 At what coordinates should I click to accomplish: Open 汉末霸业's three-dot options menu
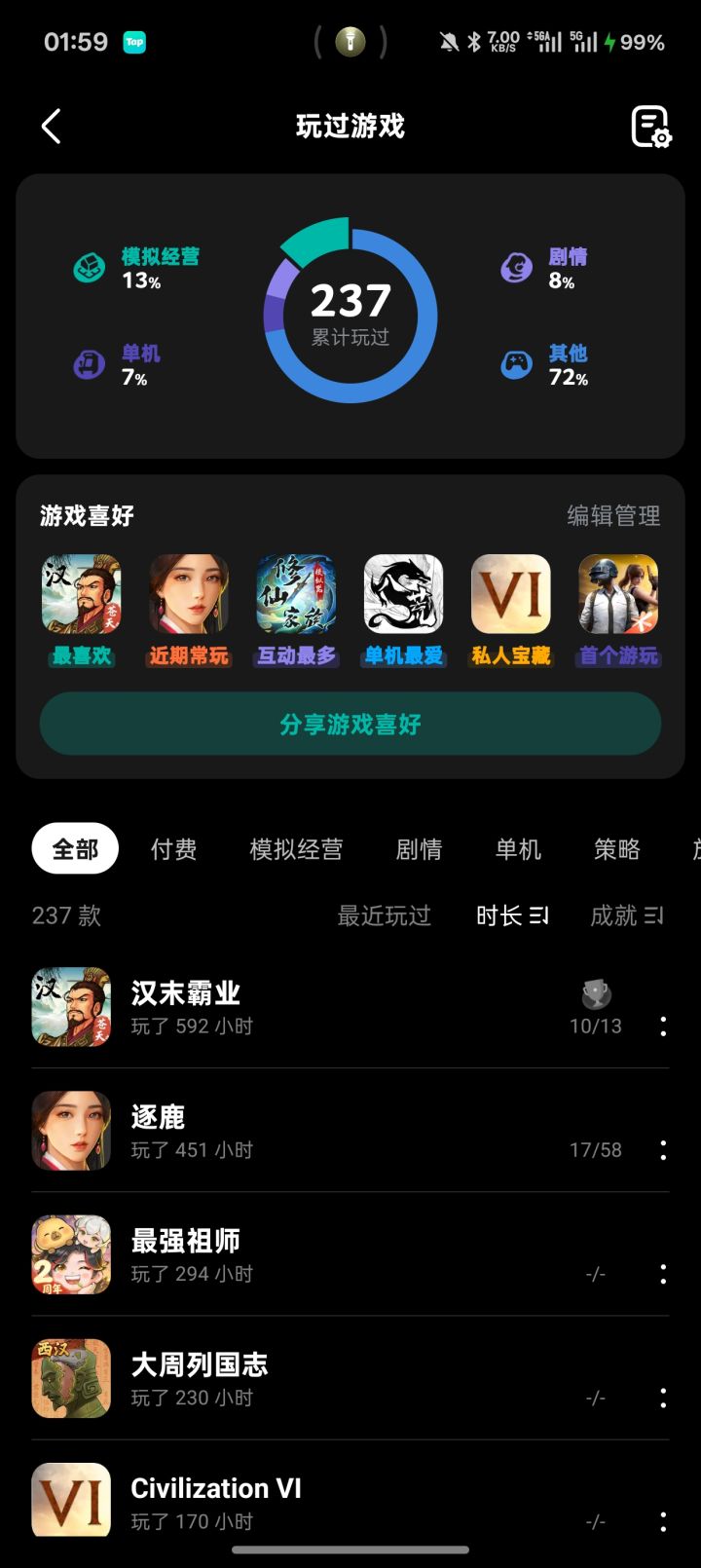click(663, 1027)
